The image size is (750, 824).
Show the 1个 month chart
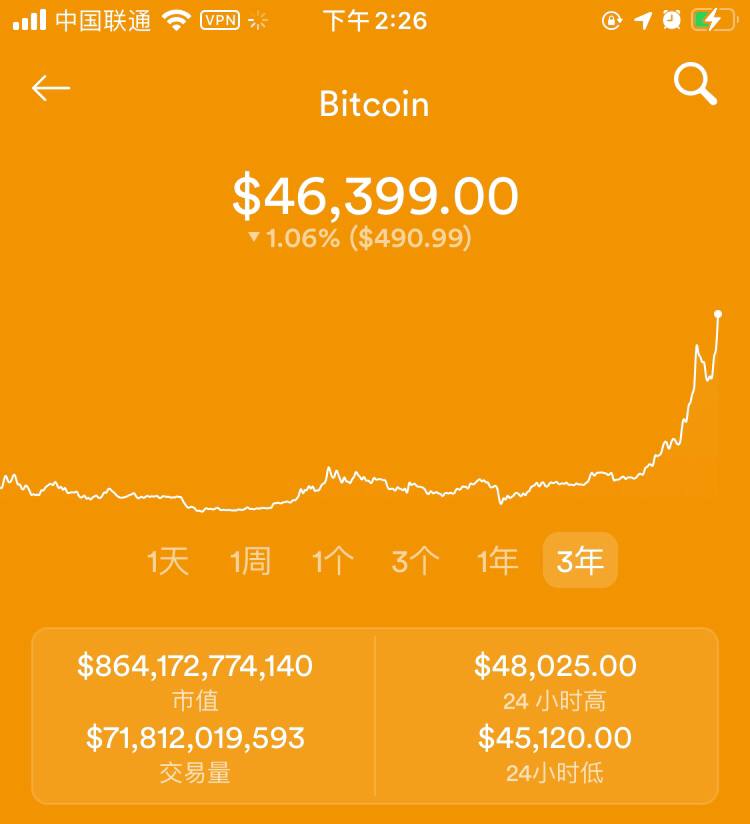[x=332, y=561]
